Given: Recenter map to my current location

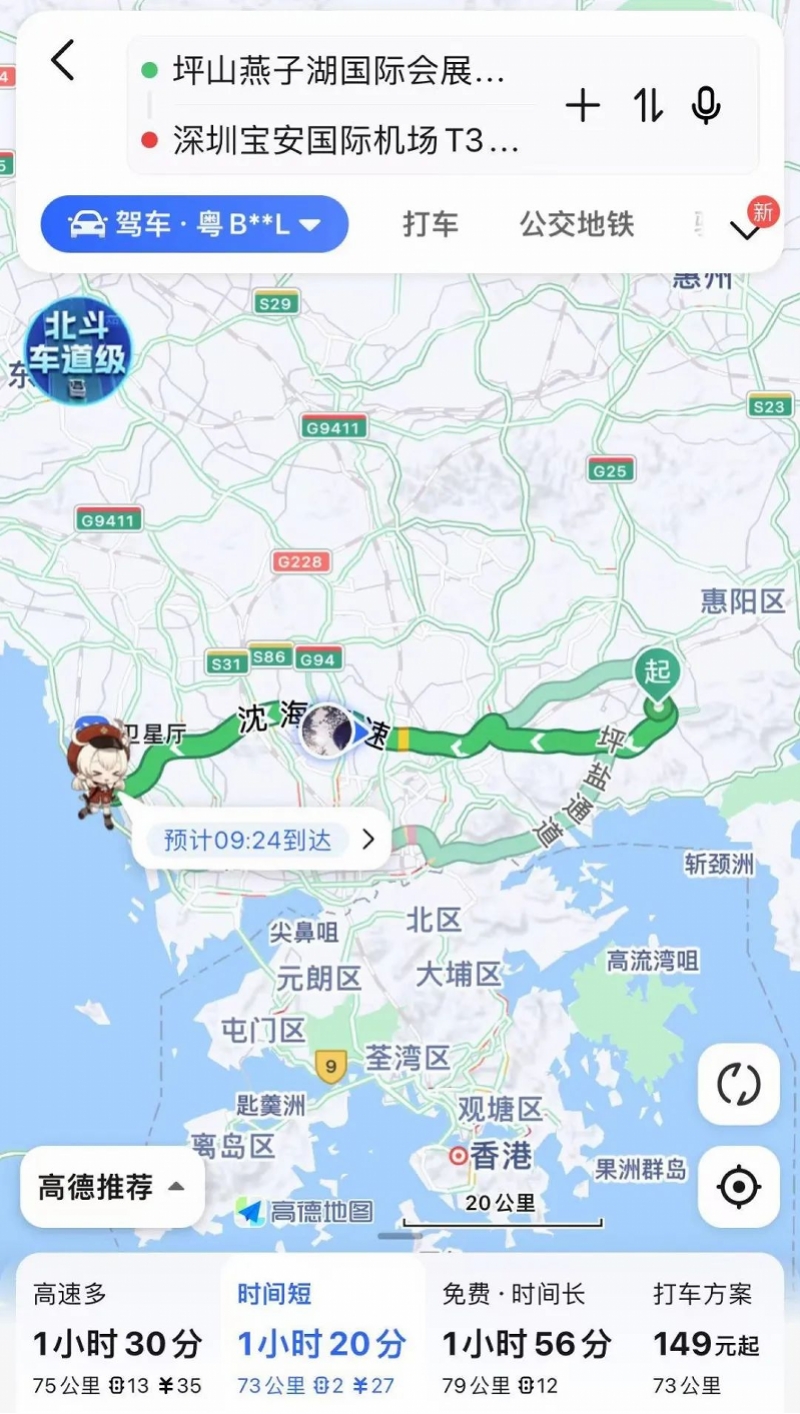Looking at the screenshot, I should [738, 1187].
